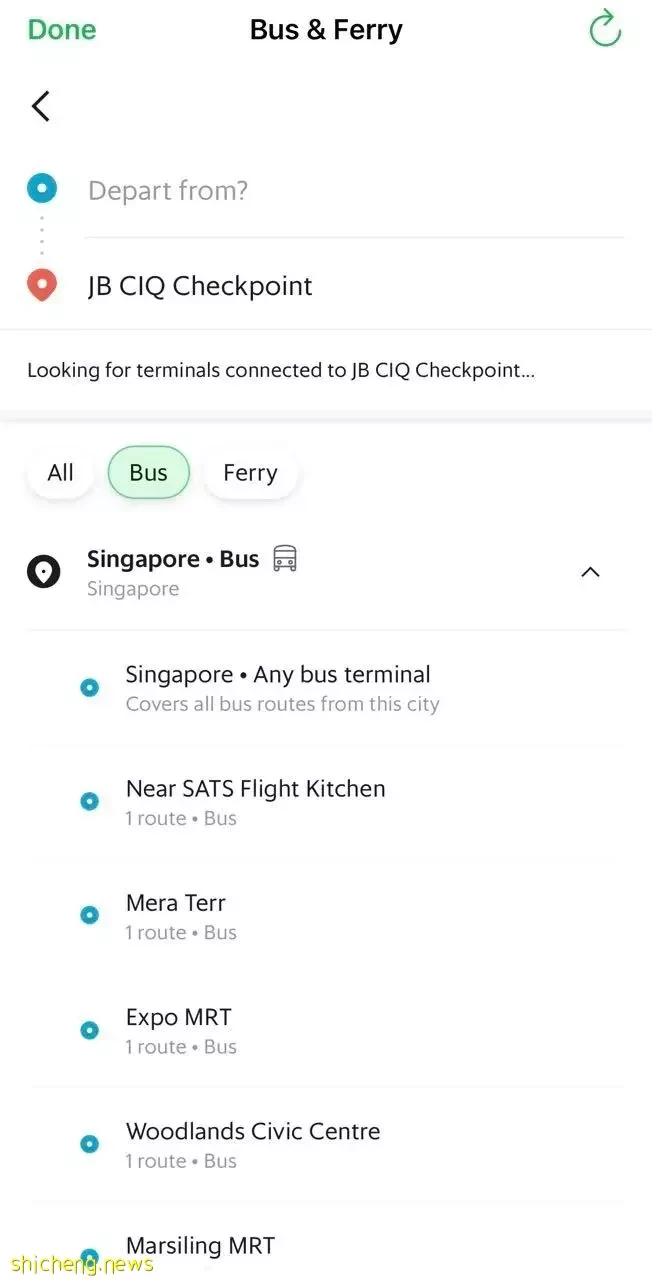Enter a departure location in Depart from

point(355,190)
